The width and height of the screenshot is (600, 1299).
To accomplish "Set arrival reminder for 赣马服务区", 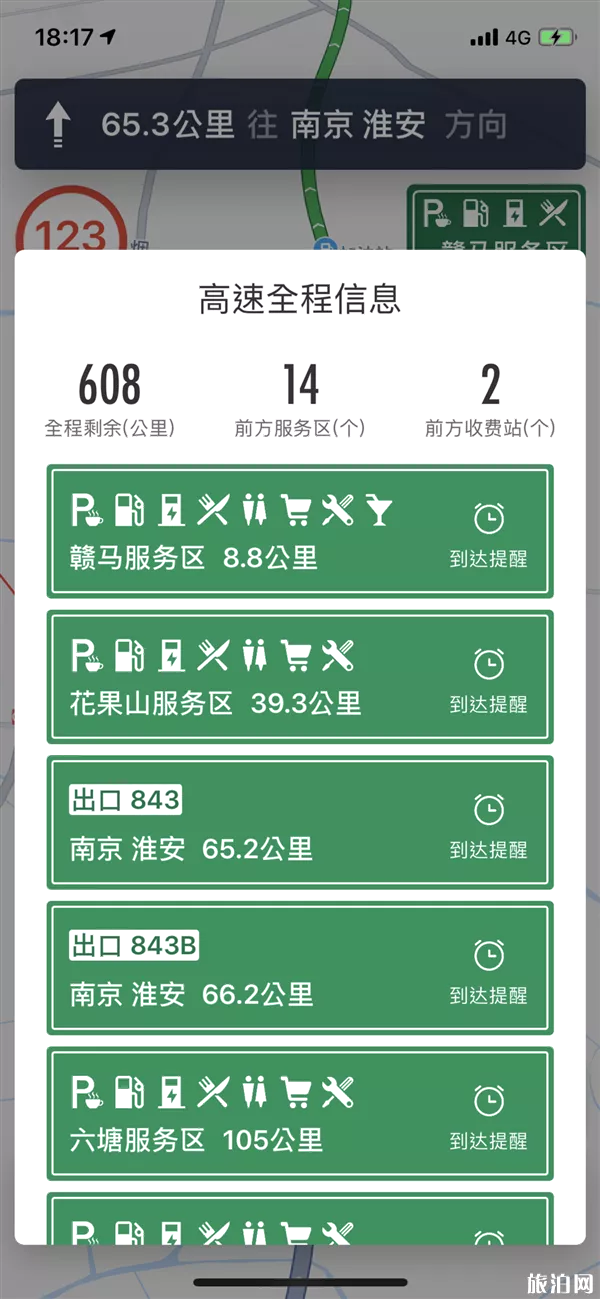I will pyautogui.click(x=488, y=535).
